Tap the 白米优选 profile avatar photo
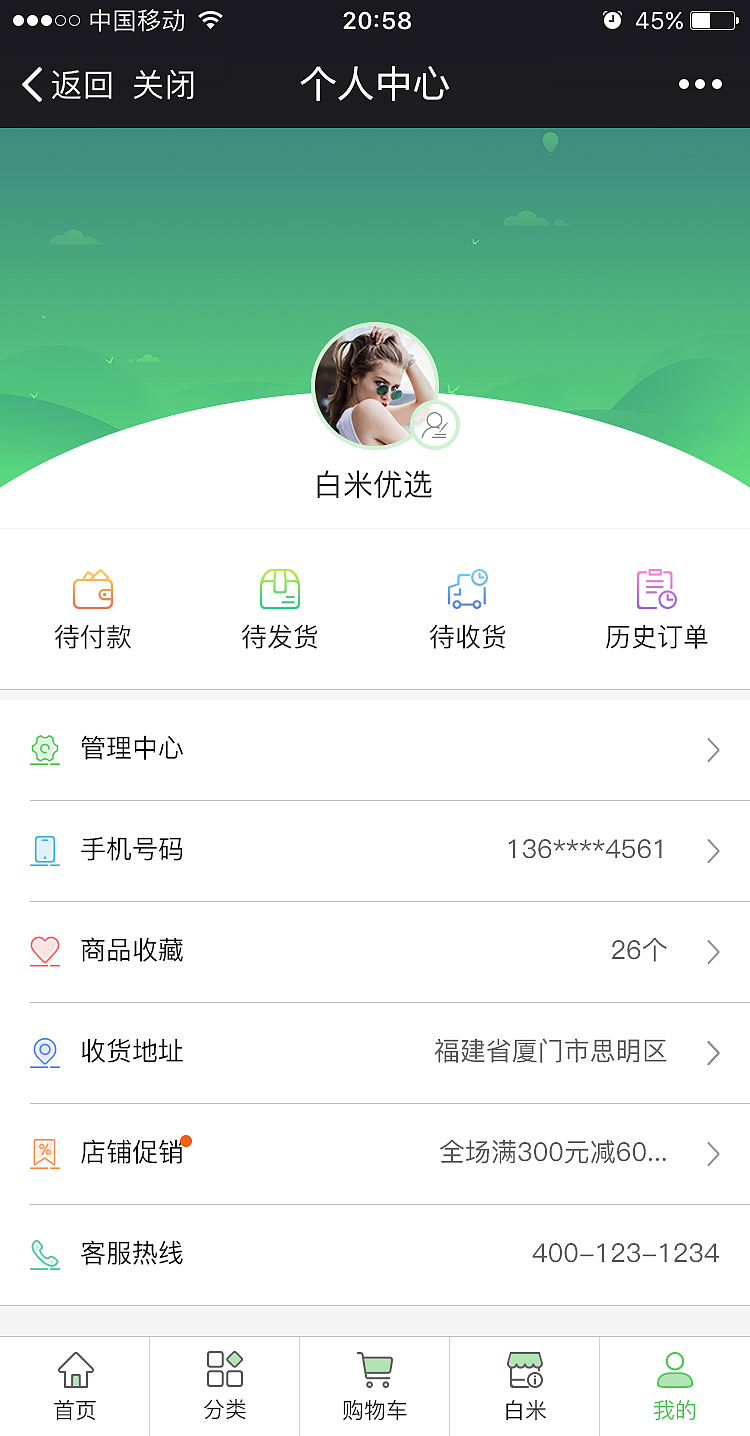The image size is (750, 1436). pyautogui.click(x=375, y=385)
